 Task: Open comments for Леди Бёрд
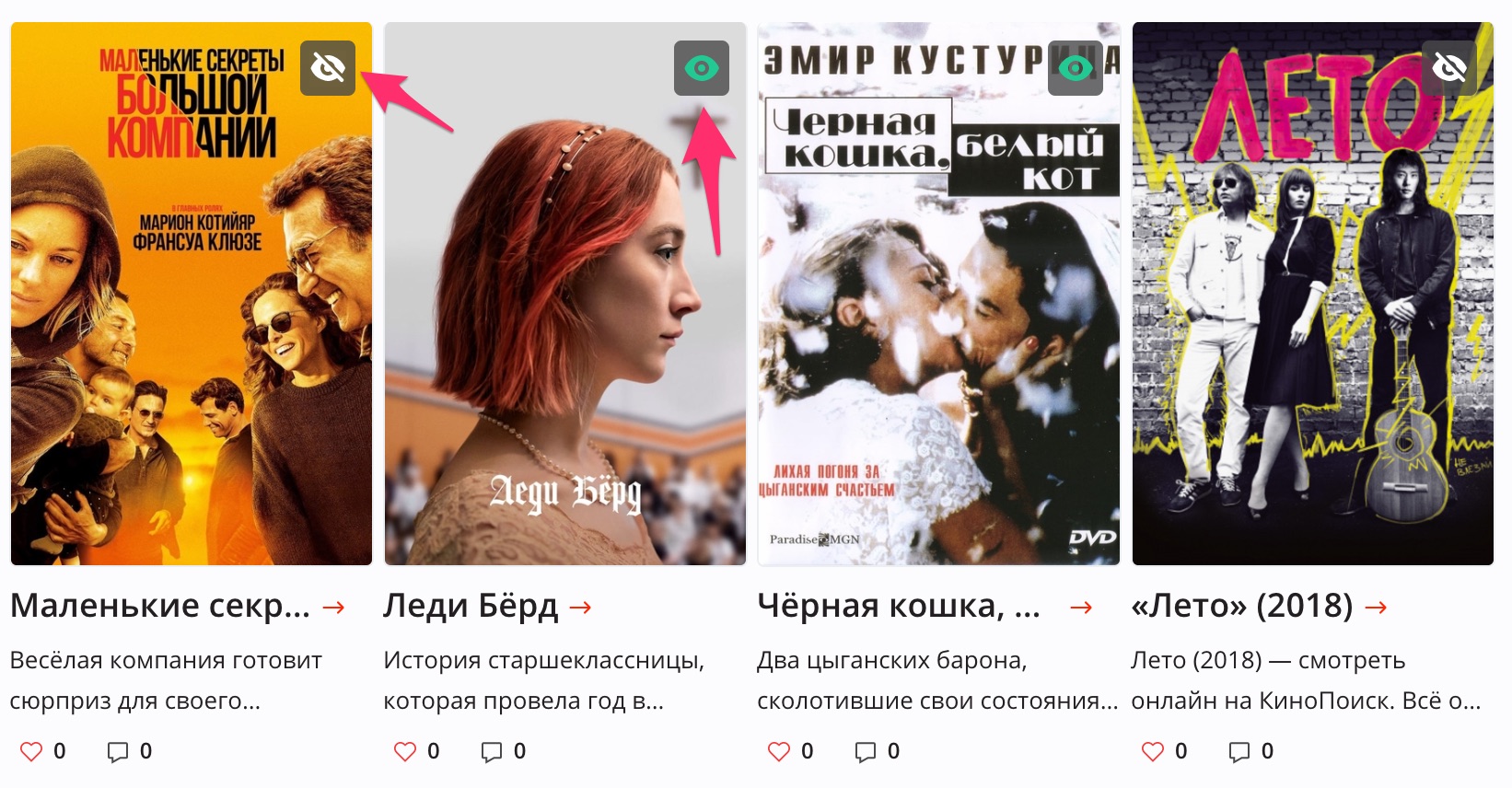coord(492,751)
